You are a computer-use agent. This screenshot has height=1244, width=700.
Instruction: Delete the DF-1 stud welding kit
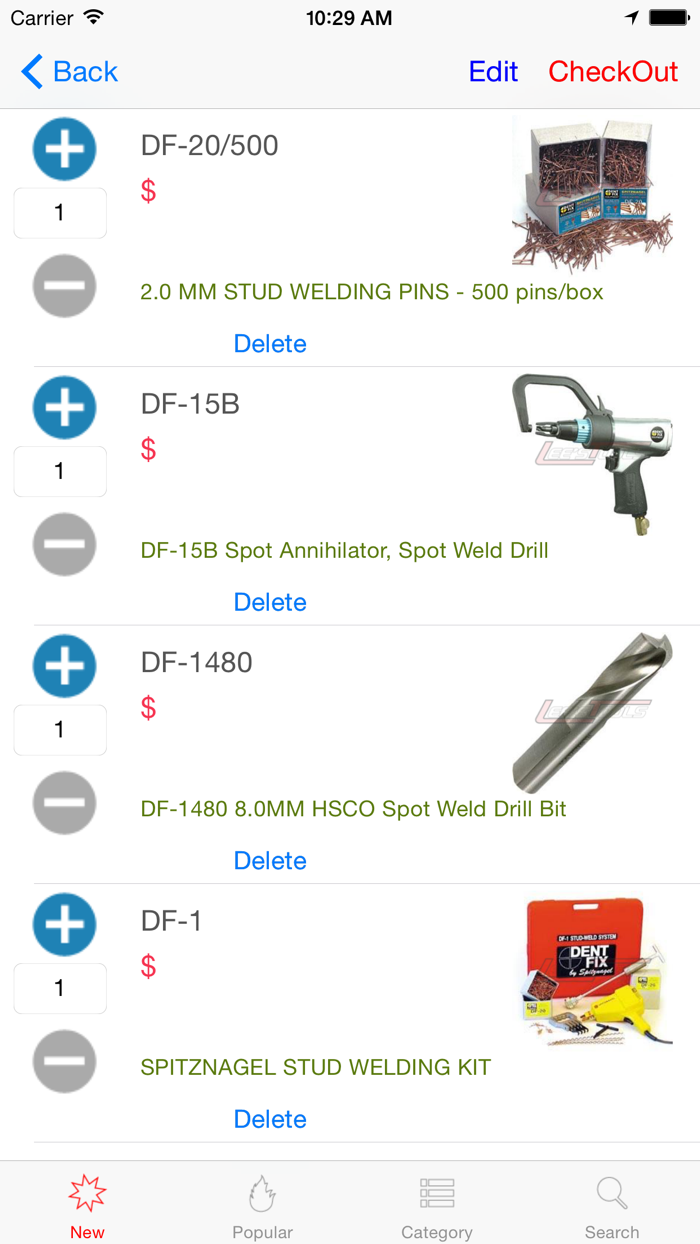pyautogui.click(x=270, y=1119)
